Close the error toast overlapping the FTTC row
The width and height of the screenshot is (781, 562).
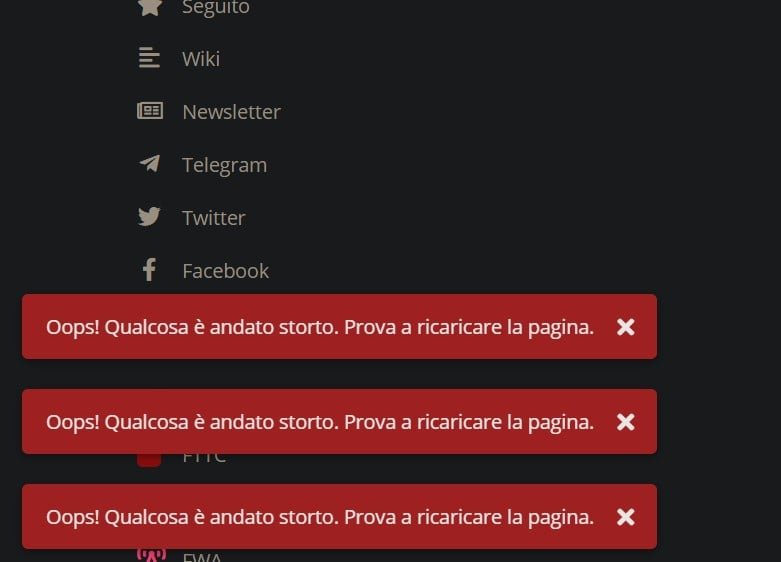click(x=626, y=422)
